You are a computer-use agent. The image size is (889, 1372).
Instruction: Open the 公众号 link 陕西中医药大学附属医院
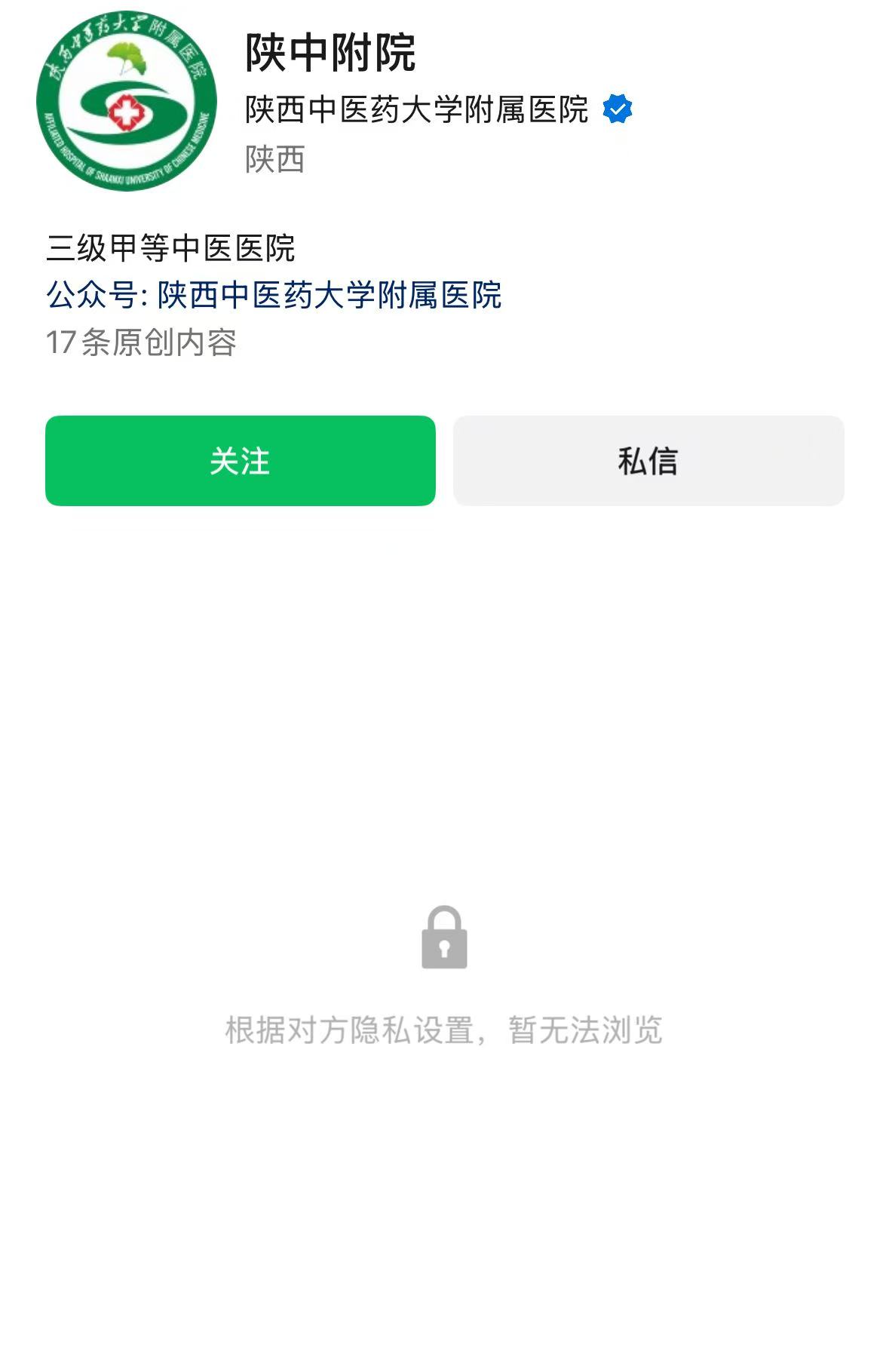(329, 295)
